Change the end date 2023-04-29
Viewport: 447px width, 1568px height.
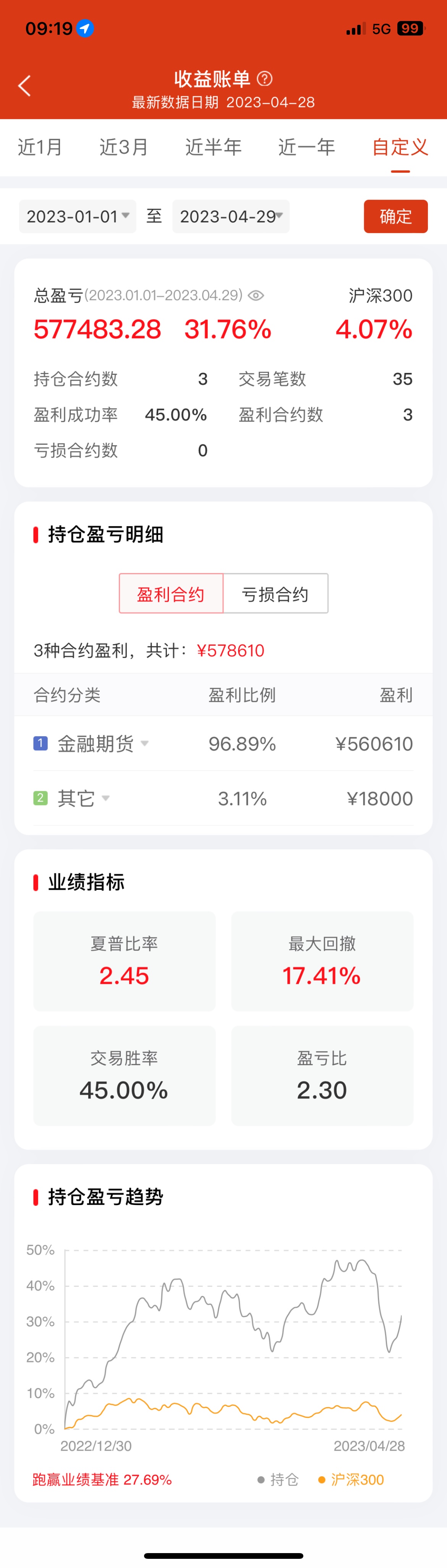pos(231,216)
